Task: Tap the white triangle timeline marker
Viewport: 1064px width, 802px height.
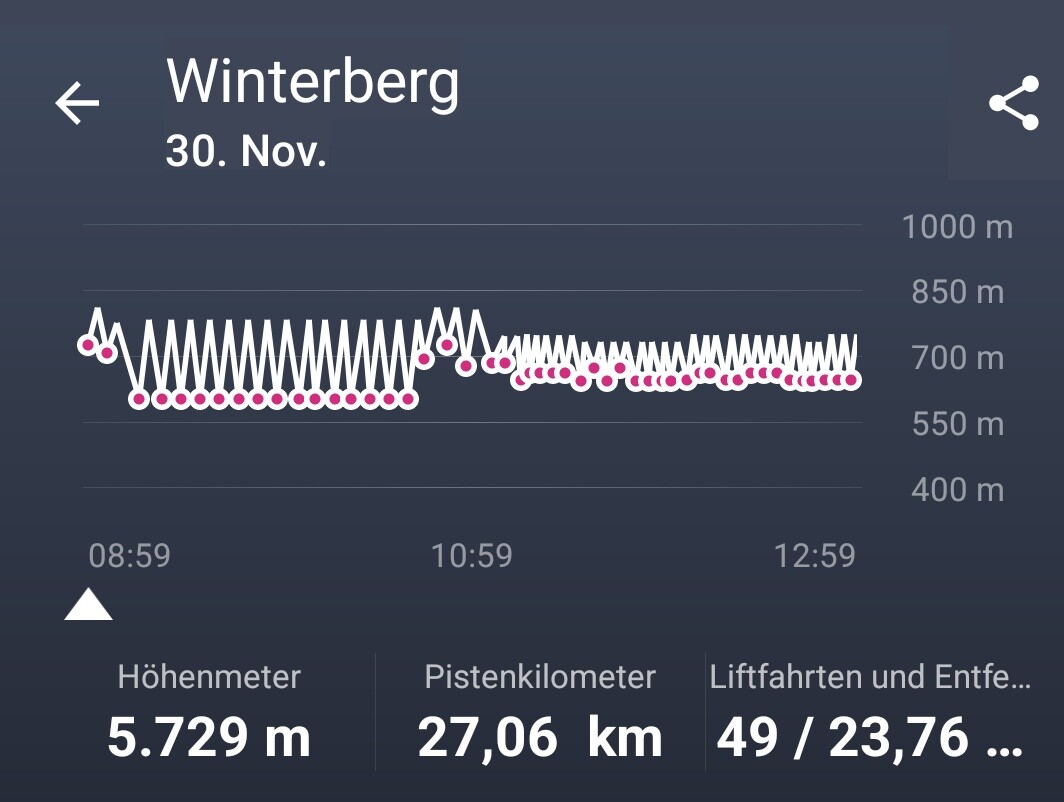Action: pyautogui.click(x=88, y=605)
